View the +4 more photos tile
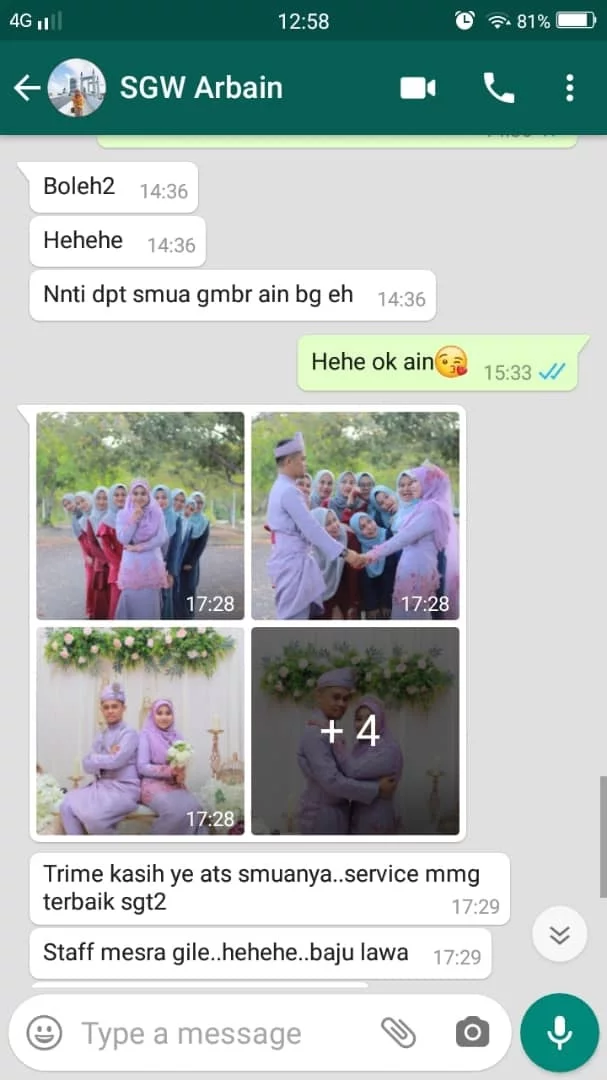The width and height of the screenshot is (607, 1080). [355, 730]
